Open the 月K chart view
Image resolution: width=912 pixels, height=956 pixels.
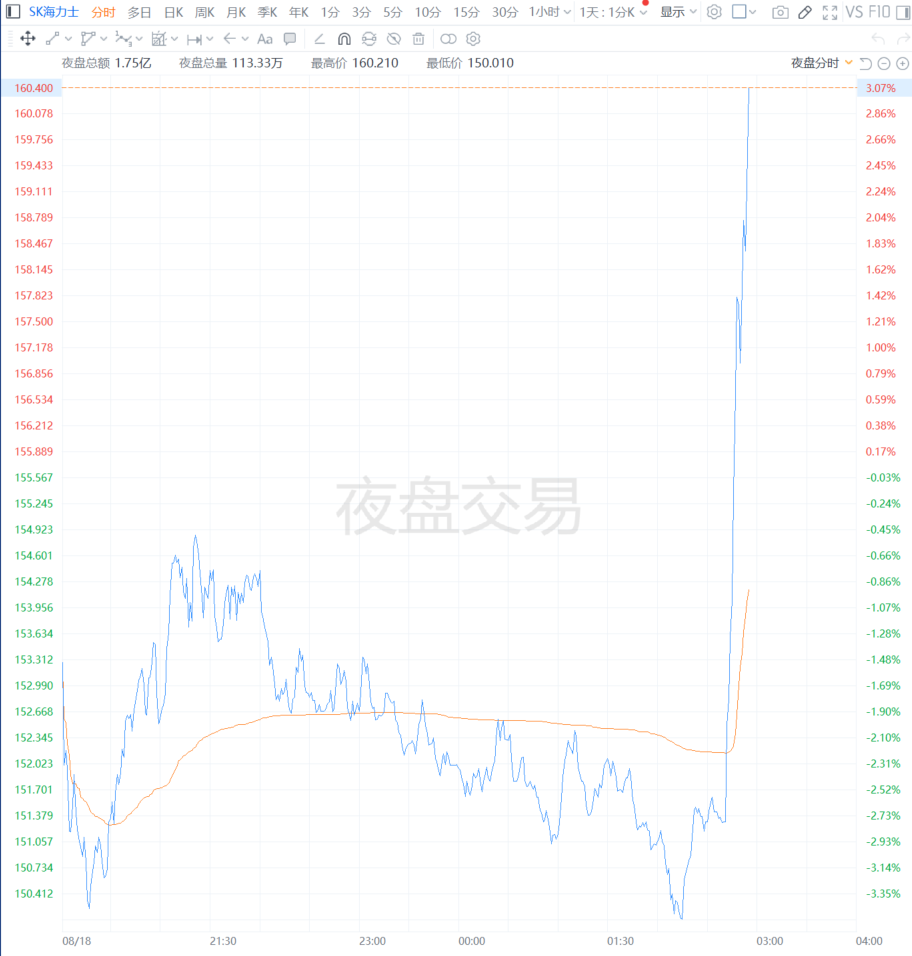[236, 12]
